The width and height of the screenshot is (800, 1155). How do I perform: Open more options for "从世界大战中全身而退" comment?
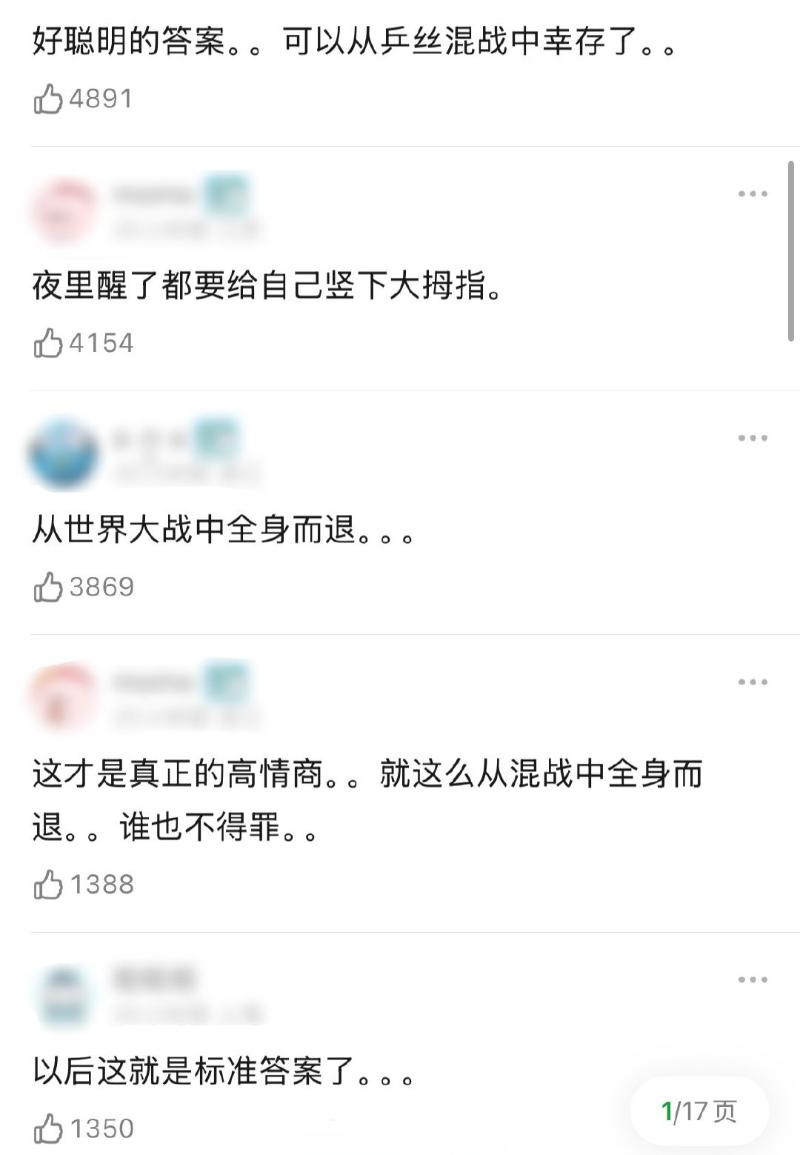coord(752,438)
